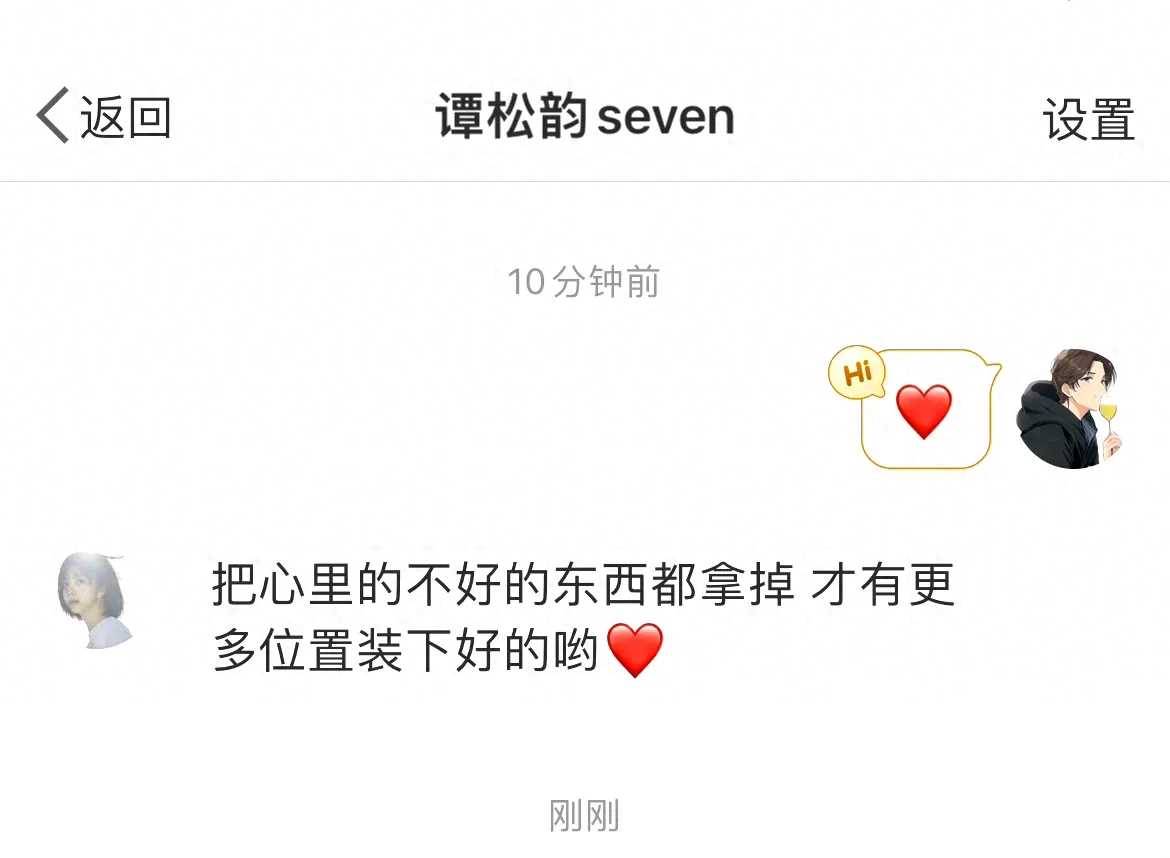
Task: Open 设置 for this chat
Action: tap(1088, 119)
